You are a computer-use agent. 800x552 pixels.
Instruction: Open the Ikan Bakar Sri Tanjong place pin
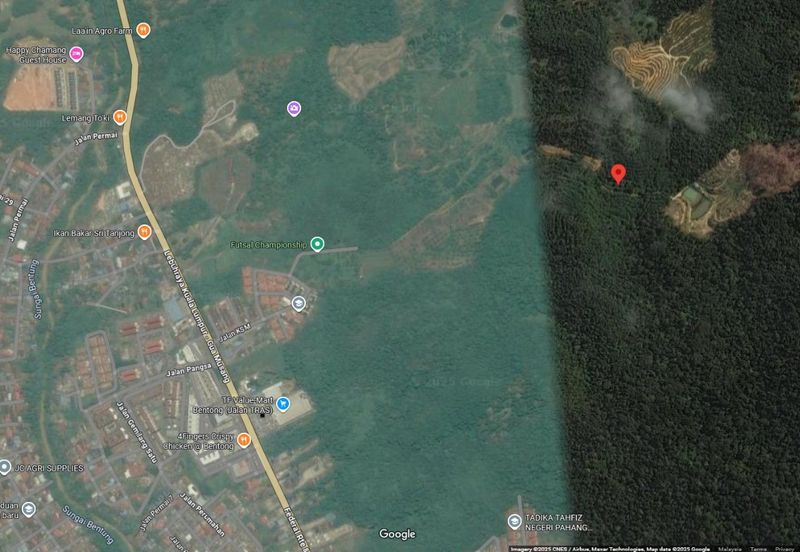click(x=144, y=232)
